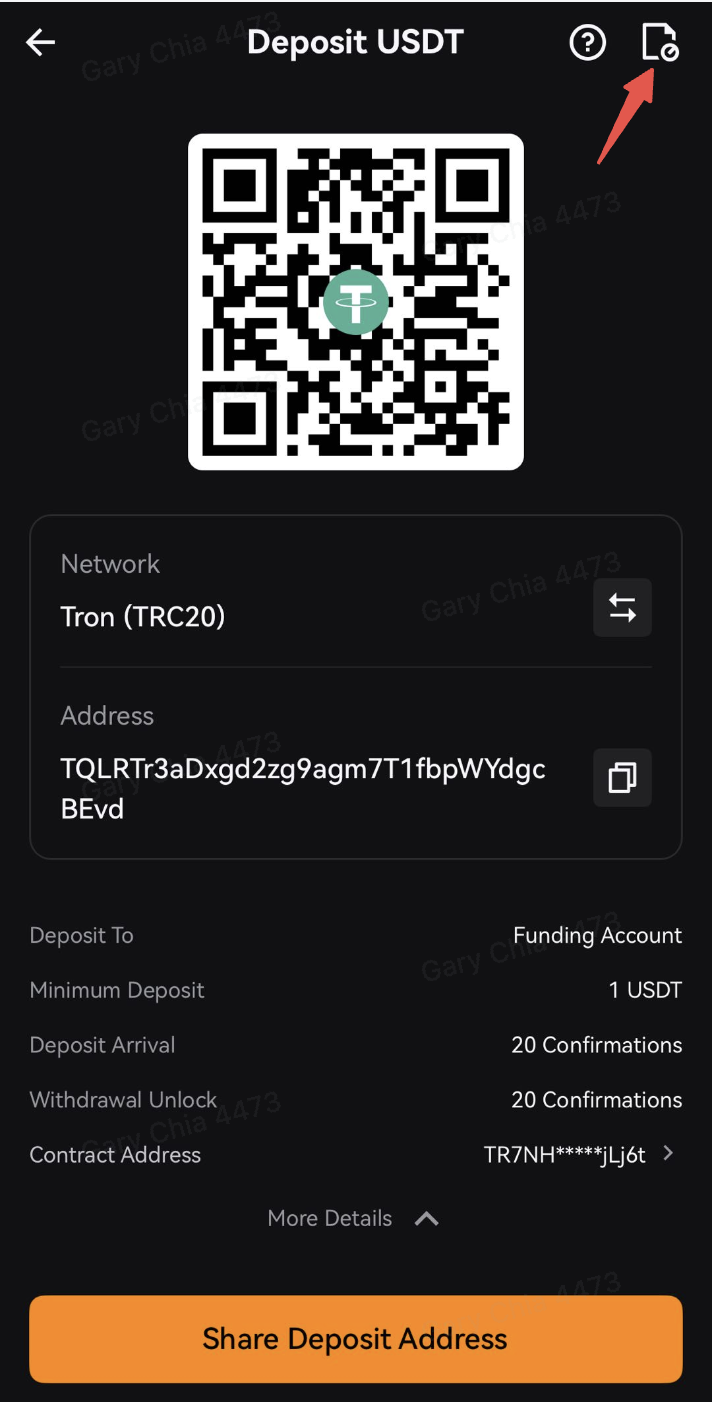Go back from Deposit USDT
Image resolution: width=712 pixels, height=1402 pixels.
(41, 42)
